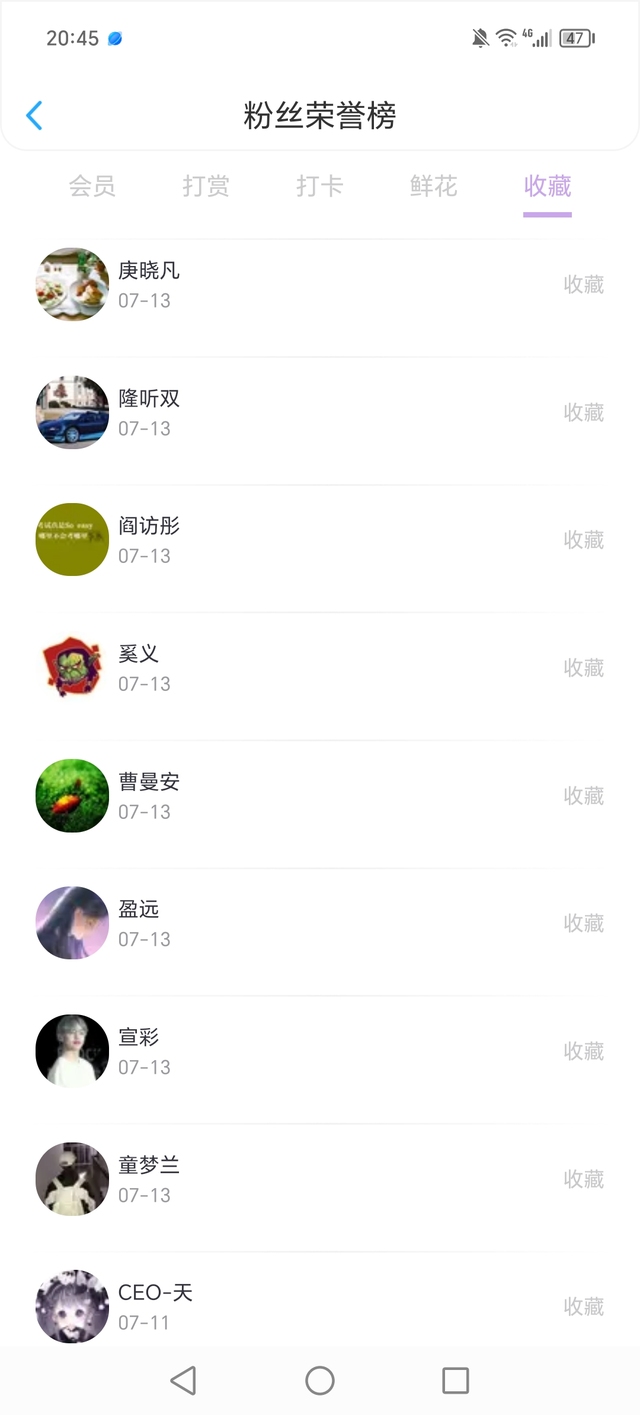
Task: Switch to the 会员 tab
Action: tap(92, 186)
